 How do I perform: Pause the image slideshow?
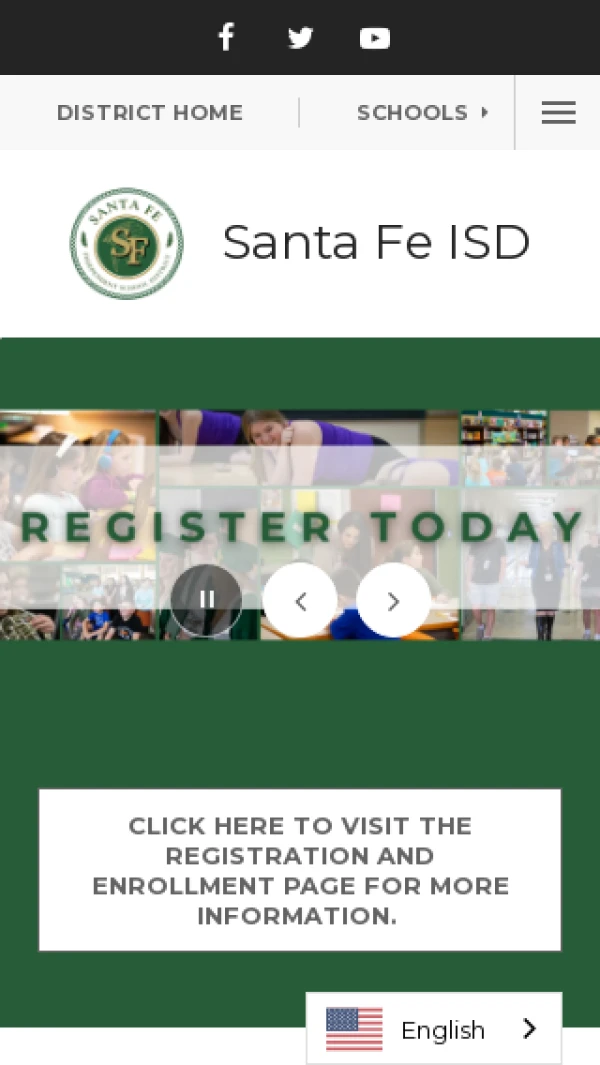pos(206,600)
